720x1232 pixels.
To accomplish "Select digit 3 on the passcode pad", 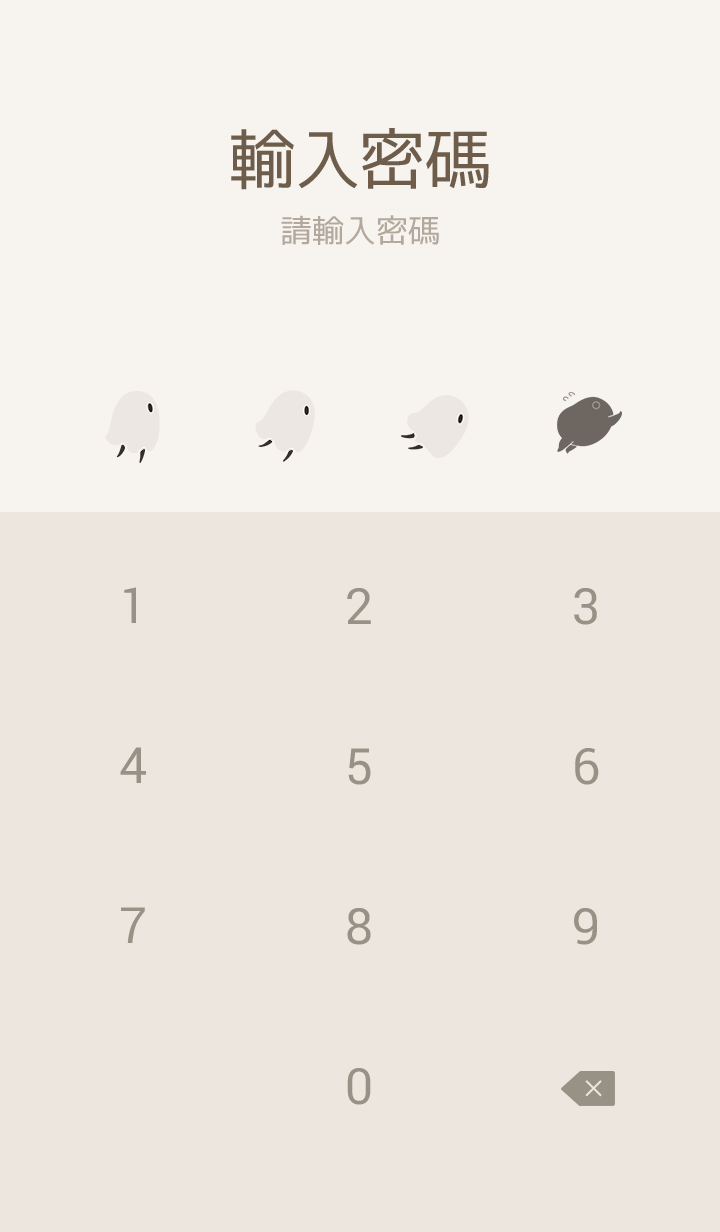I will pos(586,607).
